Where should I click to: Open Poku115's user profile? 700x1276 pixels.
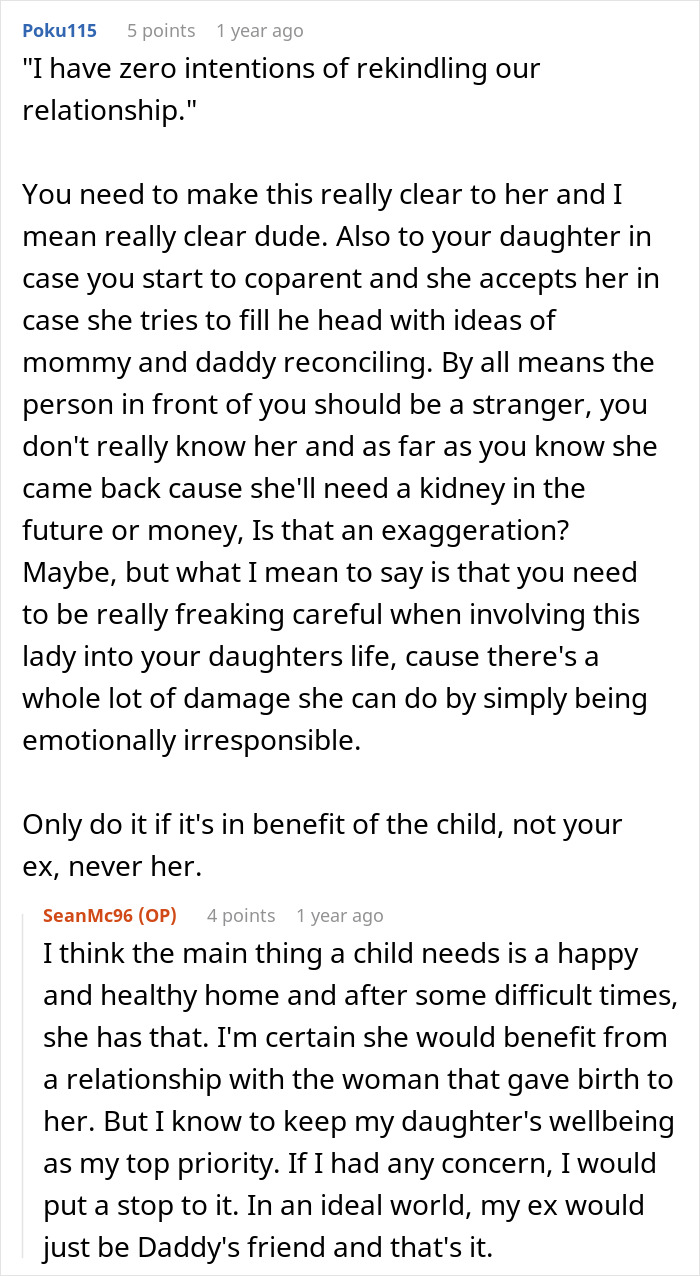coord(60,31)
